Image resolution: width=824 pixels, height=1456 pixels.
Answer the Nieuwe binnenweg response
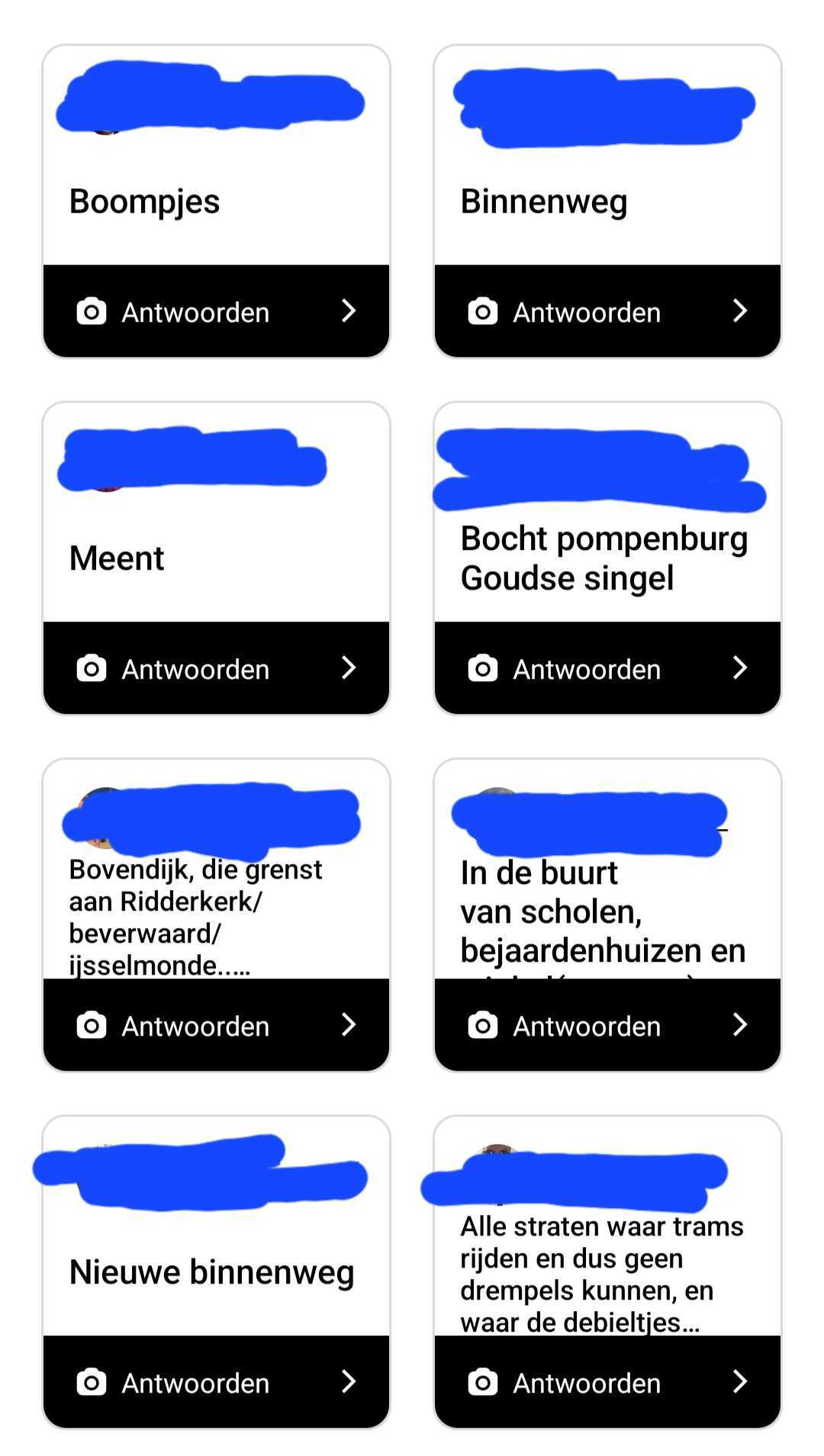(216, 1382)
